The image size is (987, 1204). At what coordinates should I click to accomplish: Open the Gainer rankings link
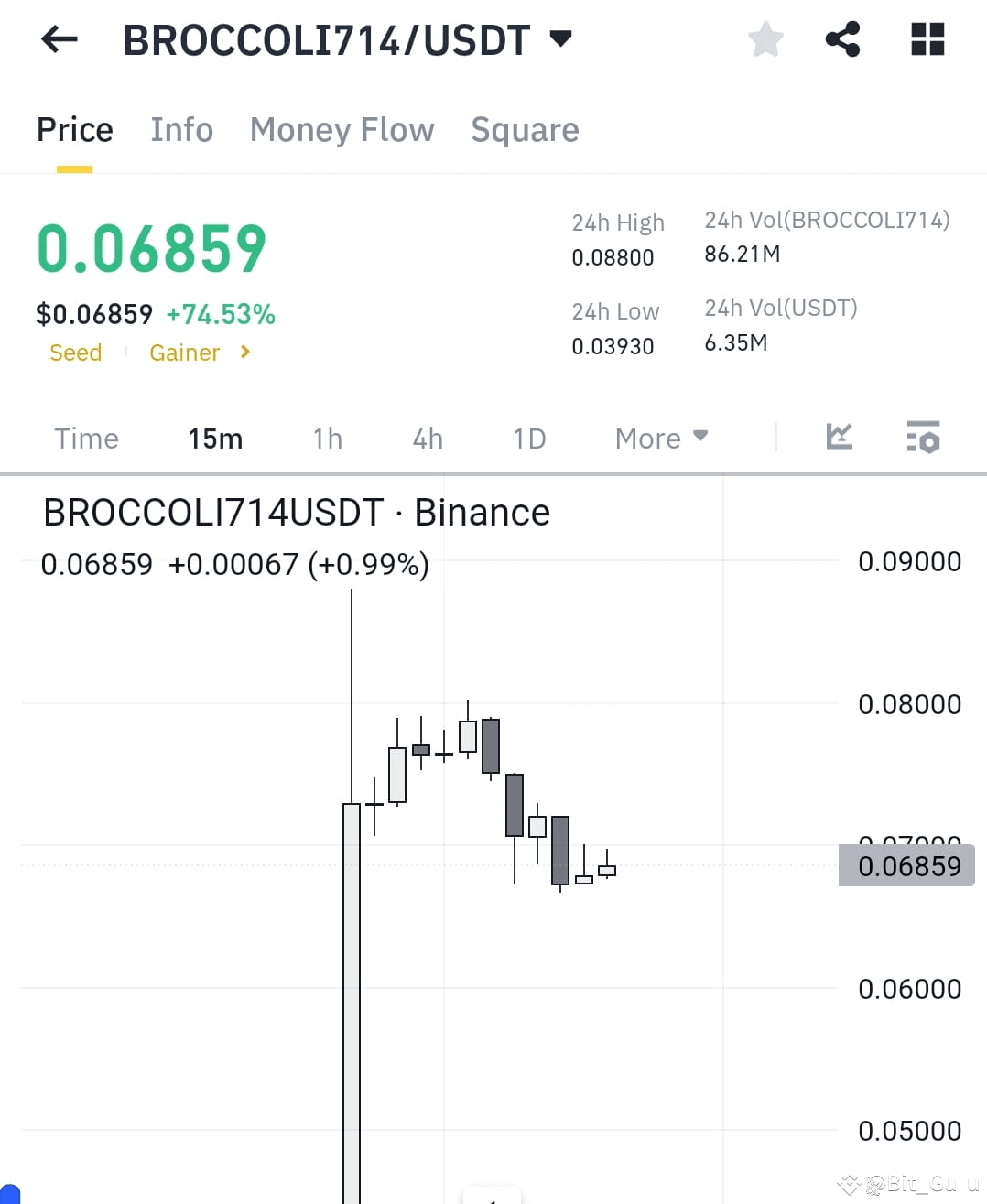pyautogui.click(x=185, y=353)
